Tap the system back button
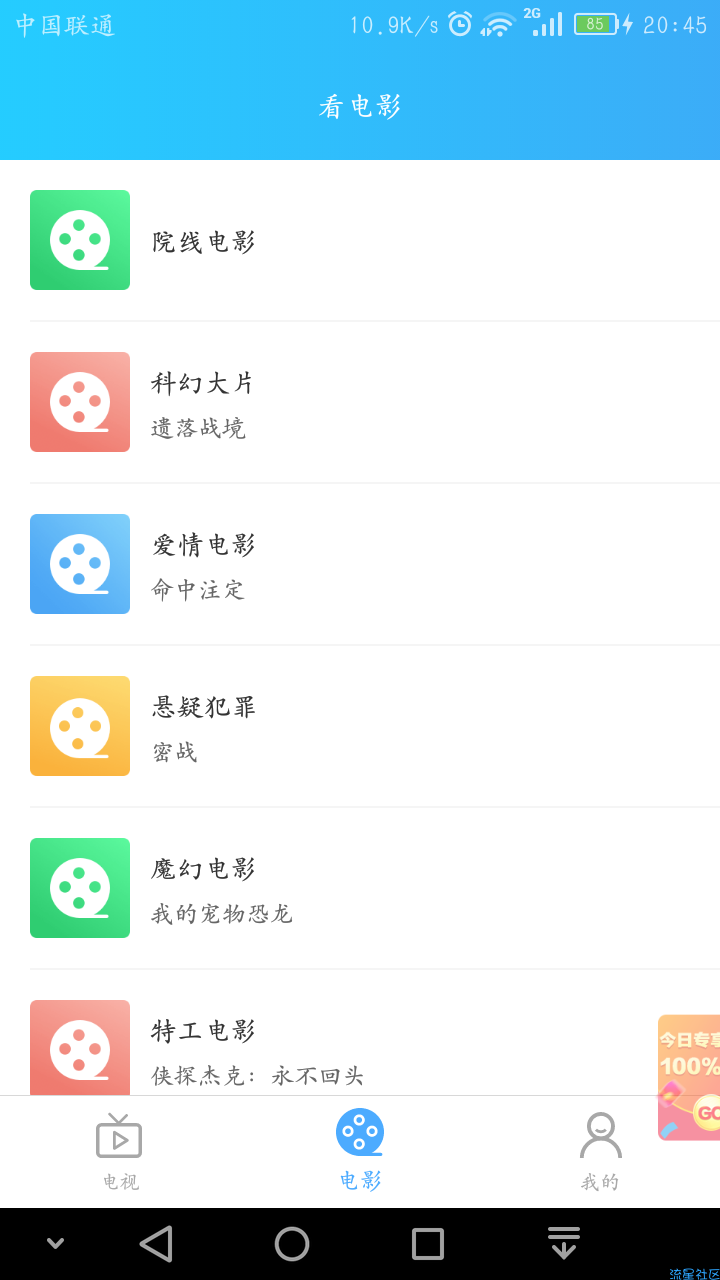Image resolution: width=720 pixels, height=1280 pixels. [156, 1244]
